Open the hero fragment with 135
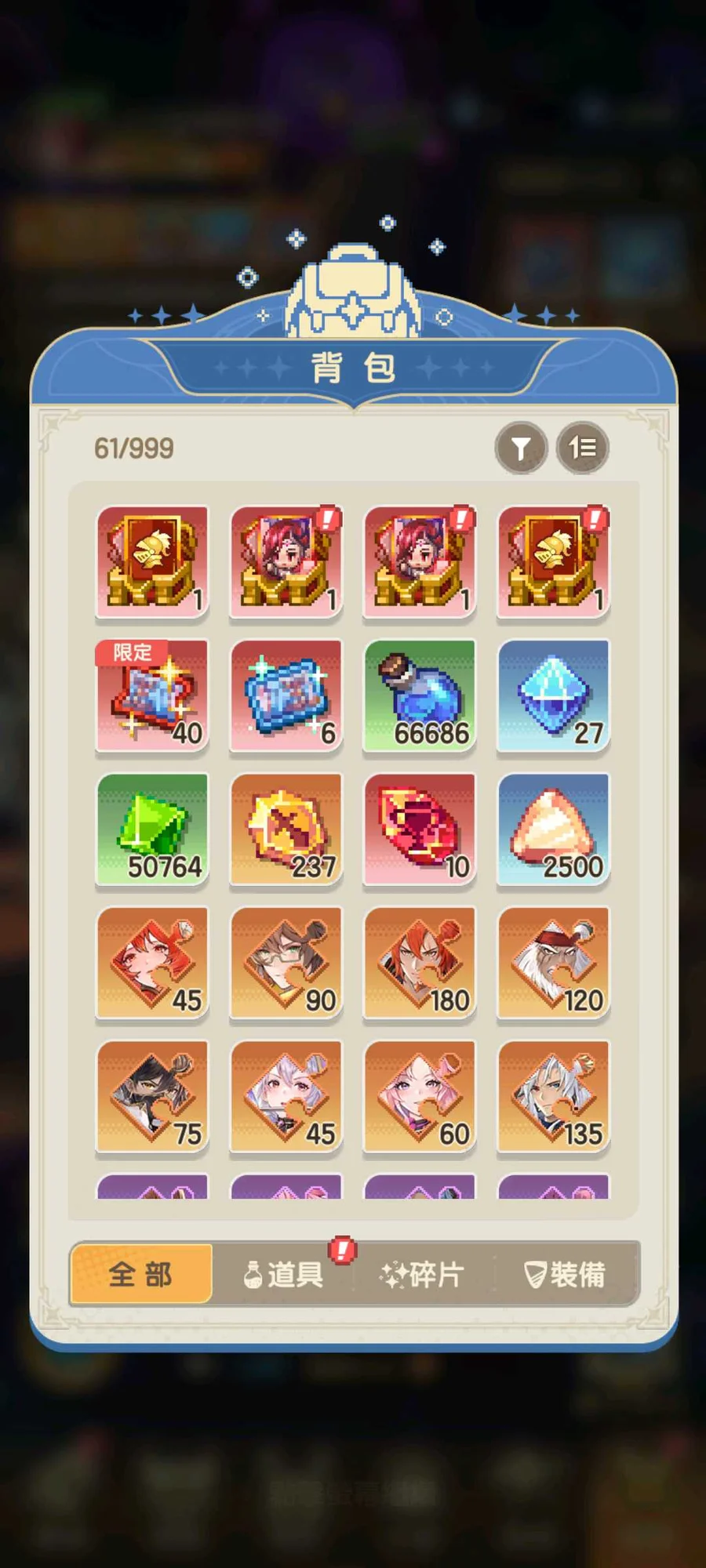The width and height of the screenshot is (706, 1568). pyautogui.click(x=553, y=1096)
